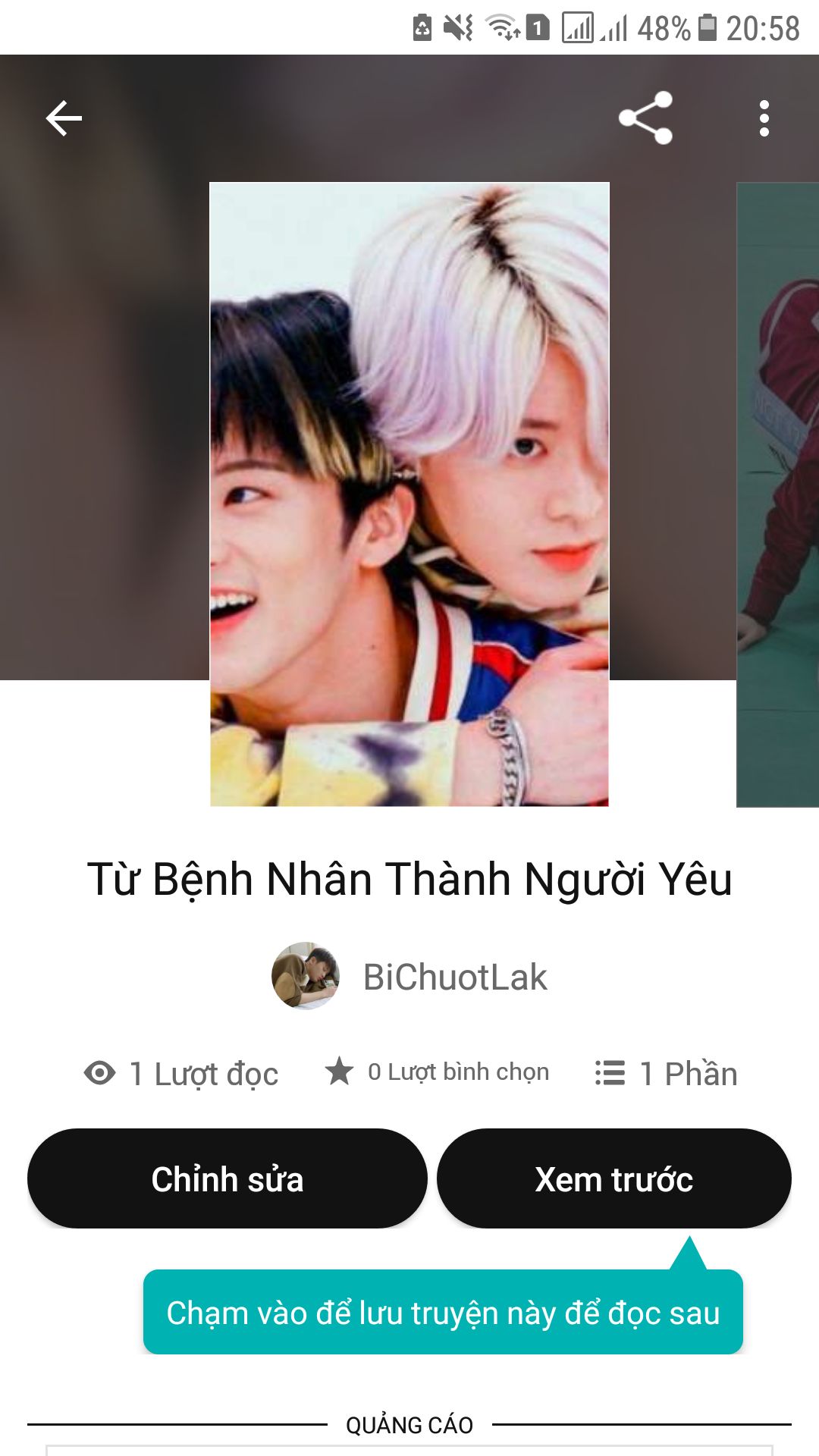
Task: Share this story
Action: (645, 118)
